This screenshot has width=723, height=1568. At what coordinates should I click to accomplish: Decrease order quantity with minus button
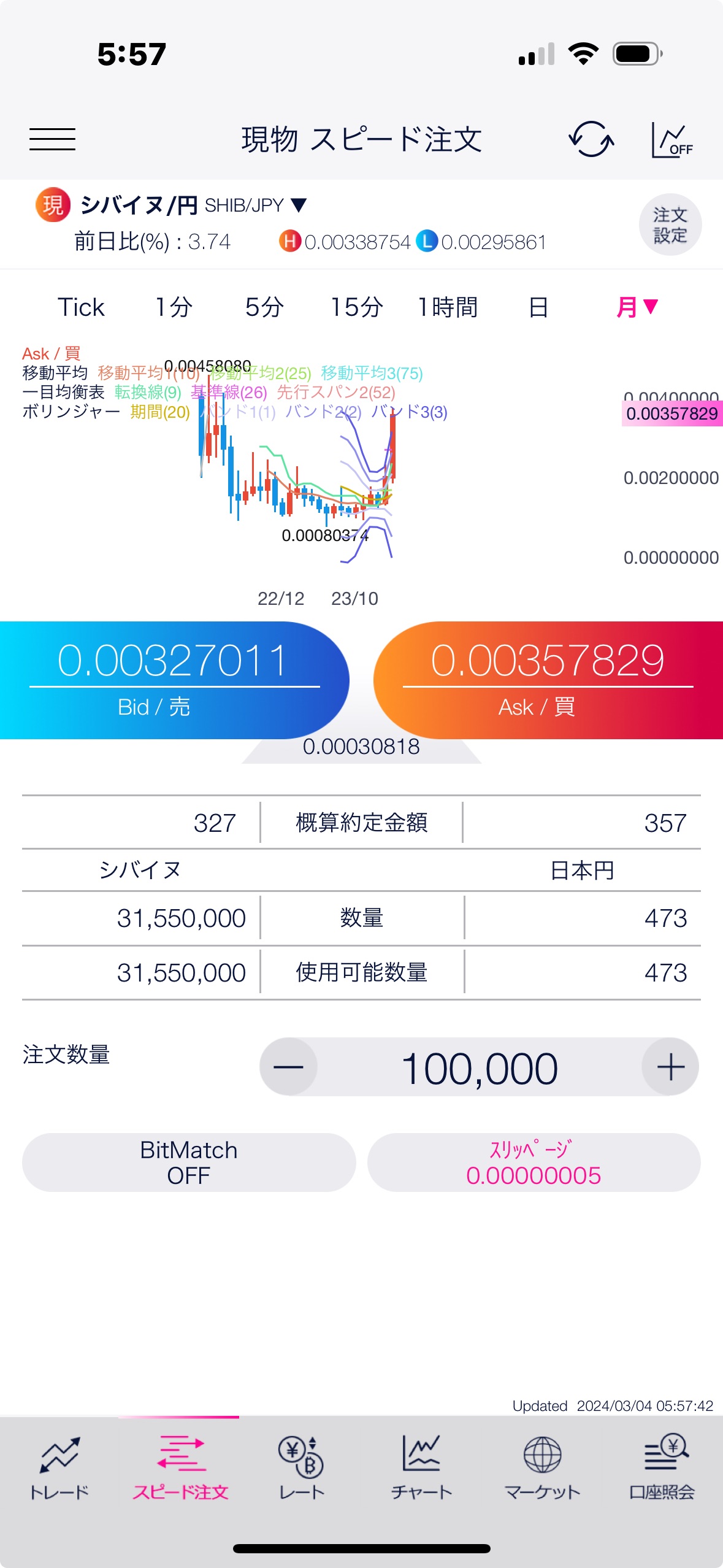point(288,1067)
